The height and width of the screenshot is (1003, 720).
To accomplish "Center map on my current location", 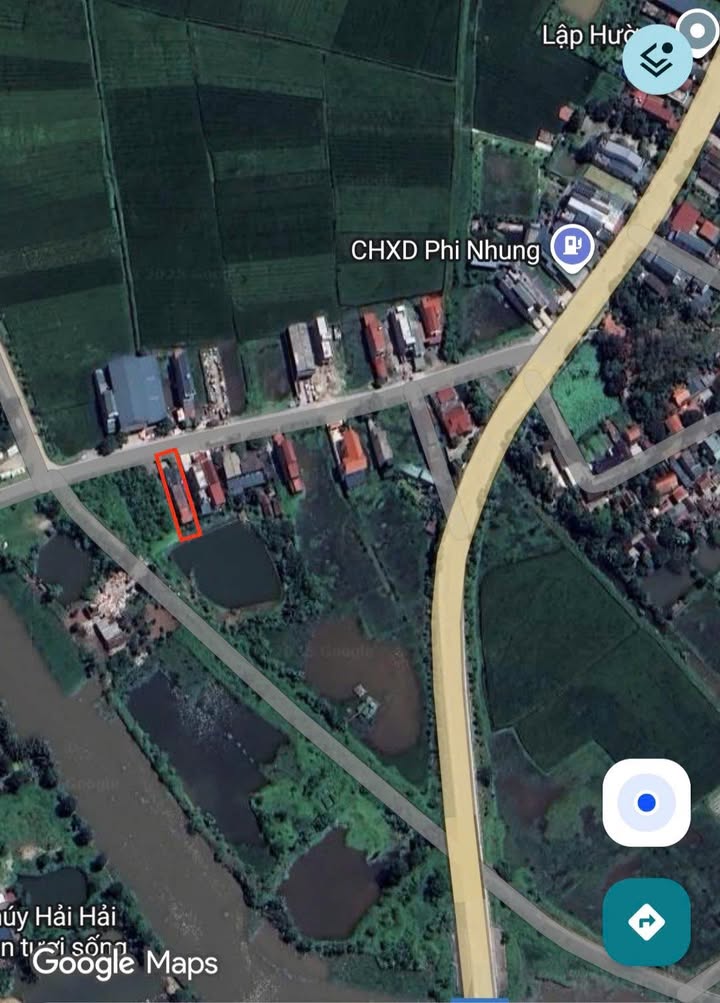I will pos(646,802).
